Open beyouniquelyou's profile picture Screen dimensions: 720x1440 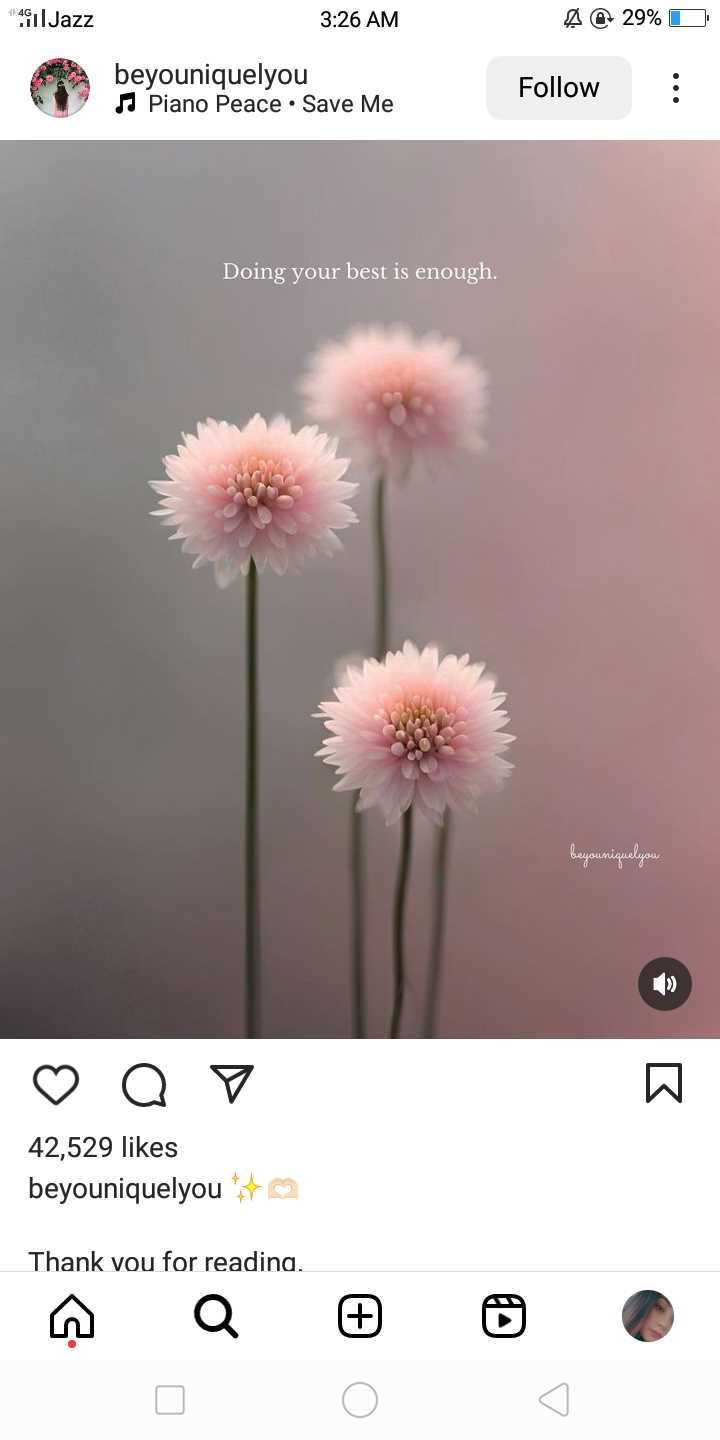[60, 88]
